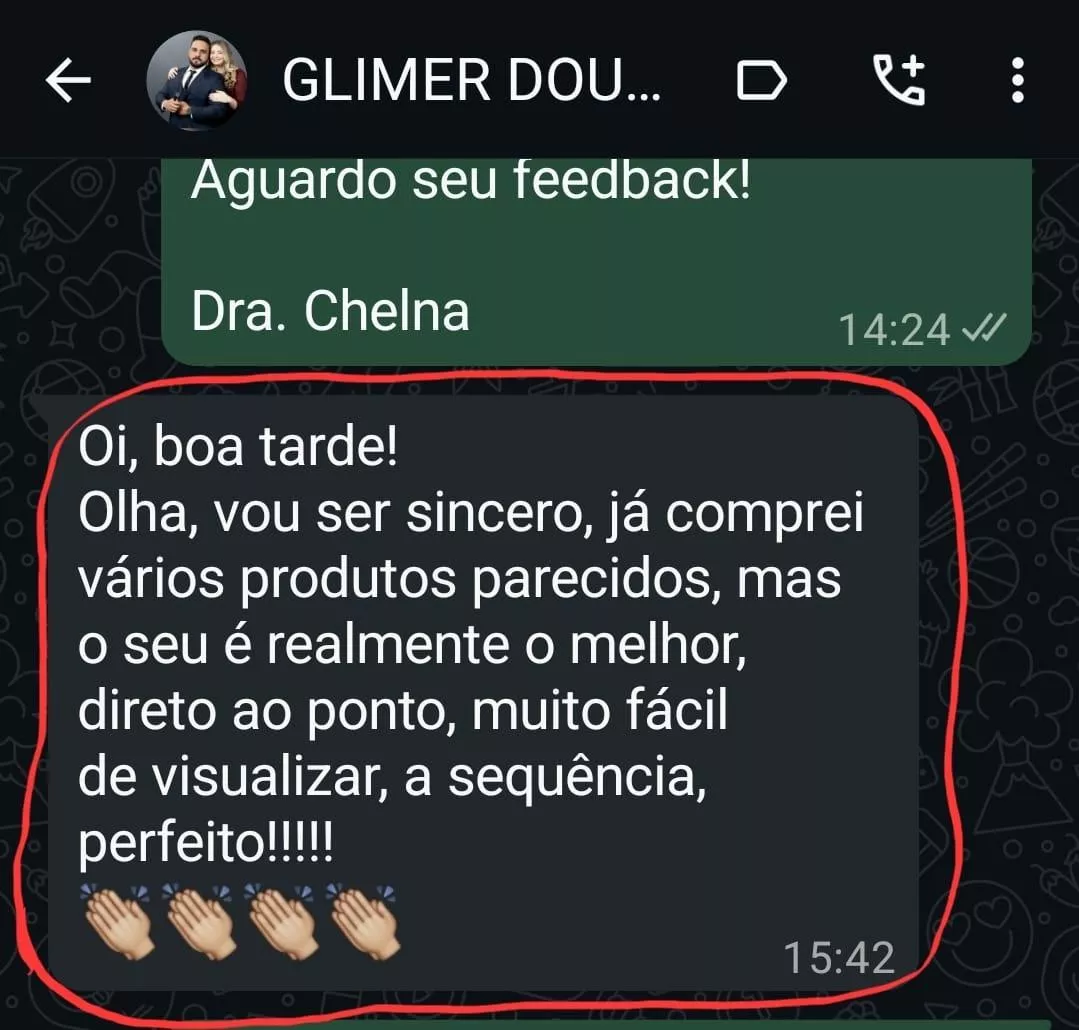Open the contact's profile photo
Viewport: 1079px width, 1030px height.
point(196,81)
